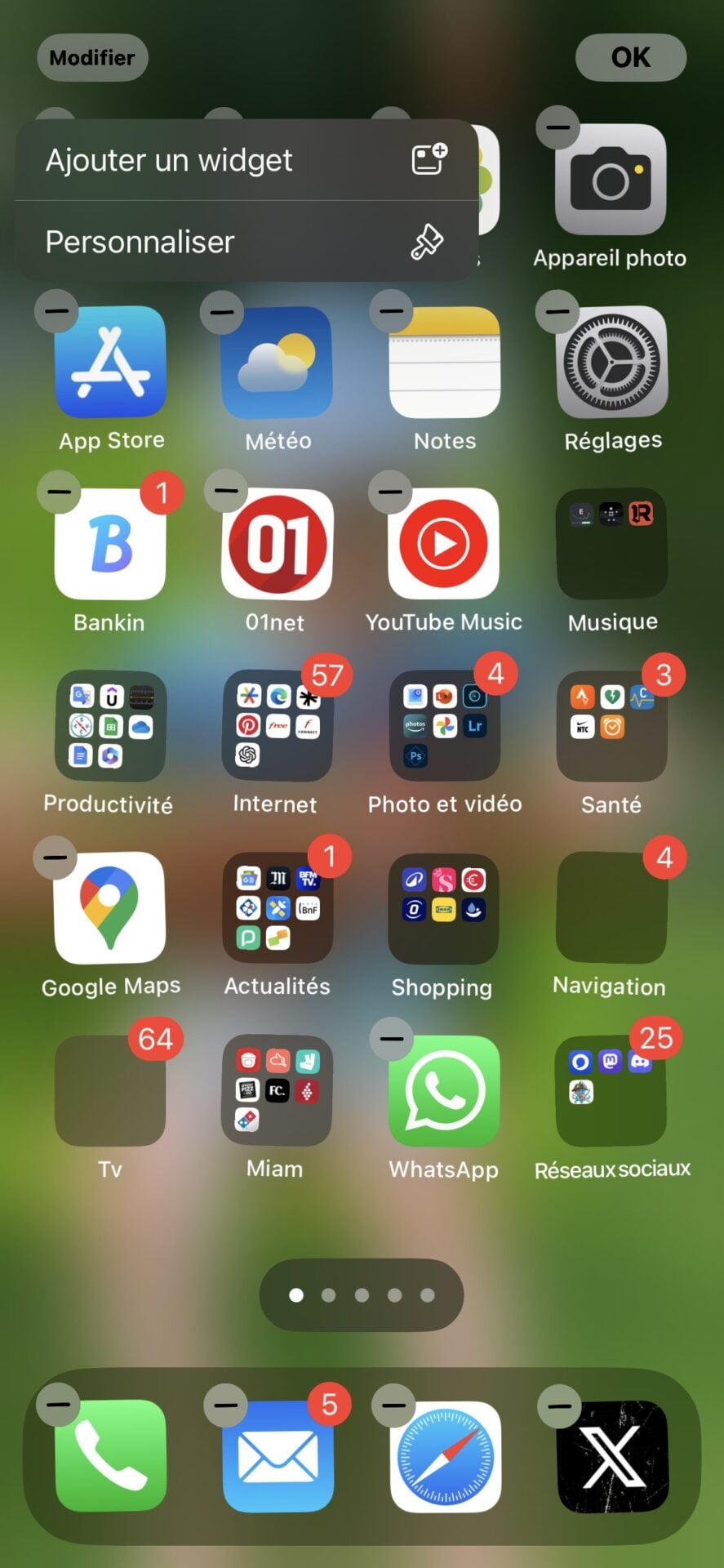The width and height of the screenshot is (724, 1568).
Task: Launch the Notes app
Action: tap(444, 362)
